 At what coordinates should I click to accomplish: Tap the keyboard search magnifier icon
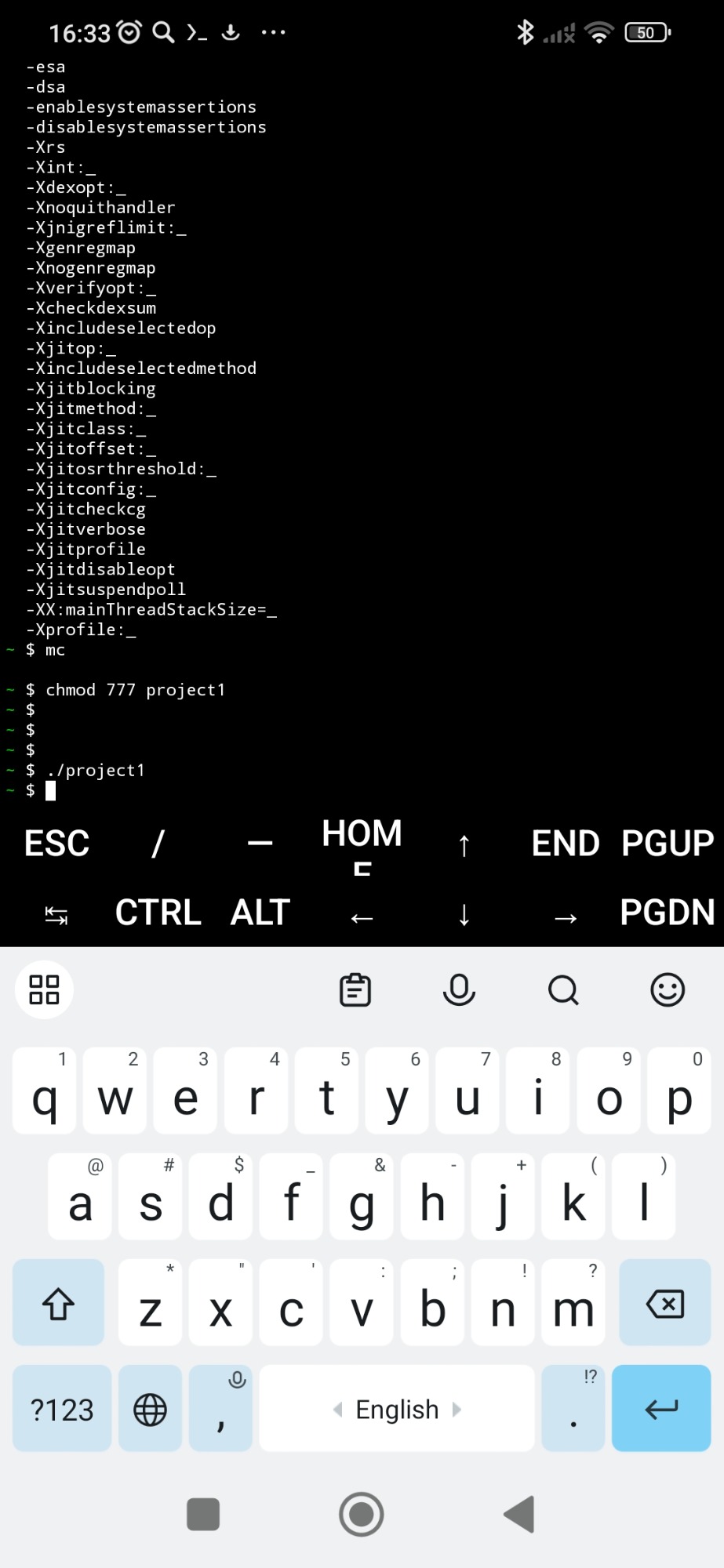point(563,989)
